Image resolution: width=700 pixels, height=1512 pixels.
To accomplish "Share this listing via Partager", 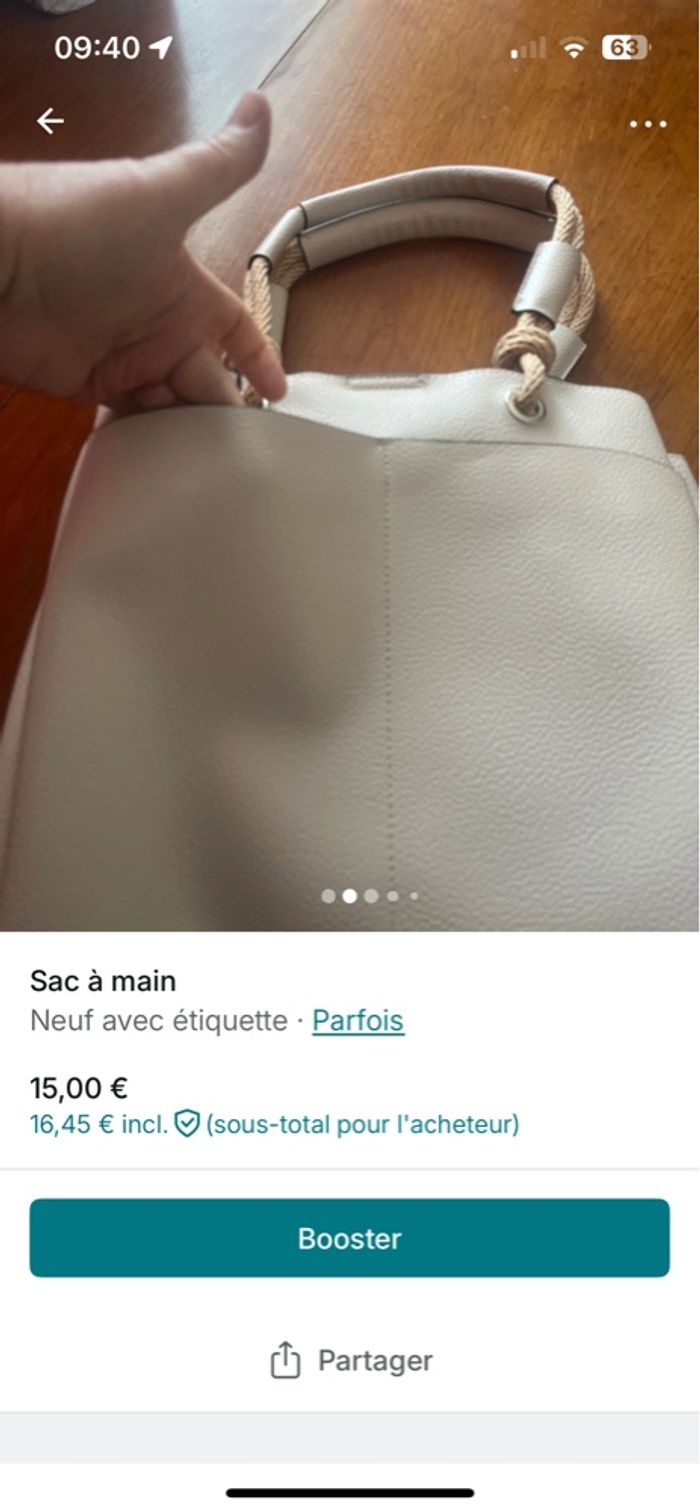I will coord(351,1361).
